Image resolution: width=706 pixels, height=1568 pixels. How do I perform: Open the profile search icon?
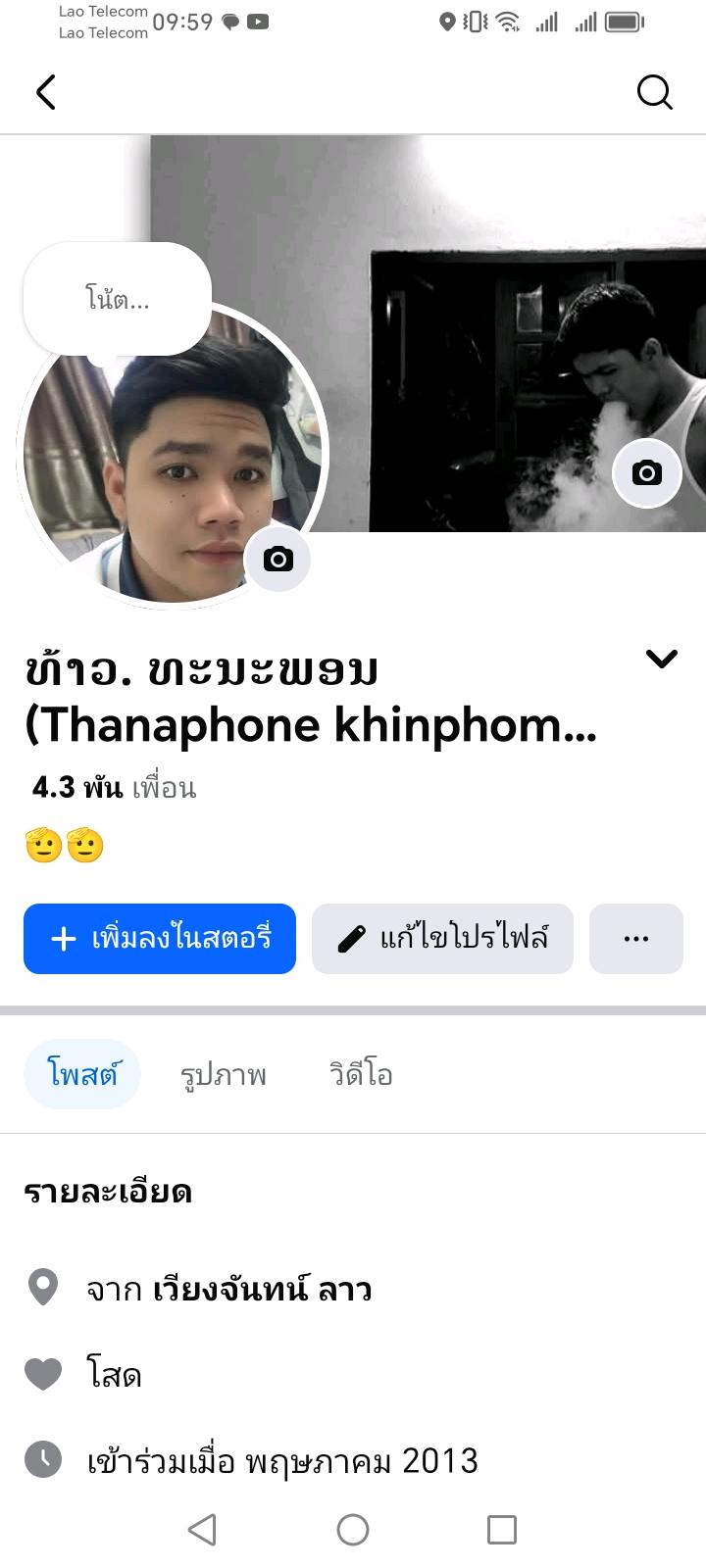click(x=654, y=92)
